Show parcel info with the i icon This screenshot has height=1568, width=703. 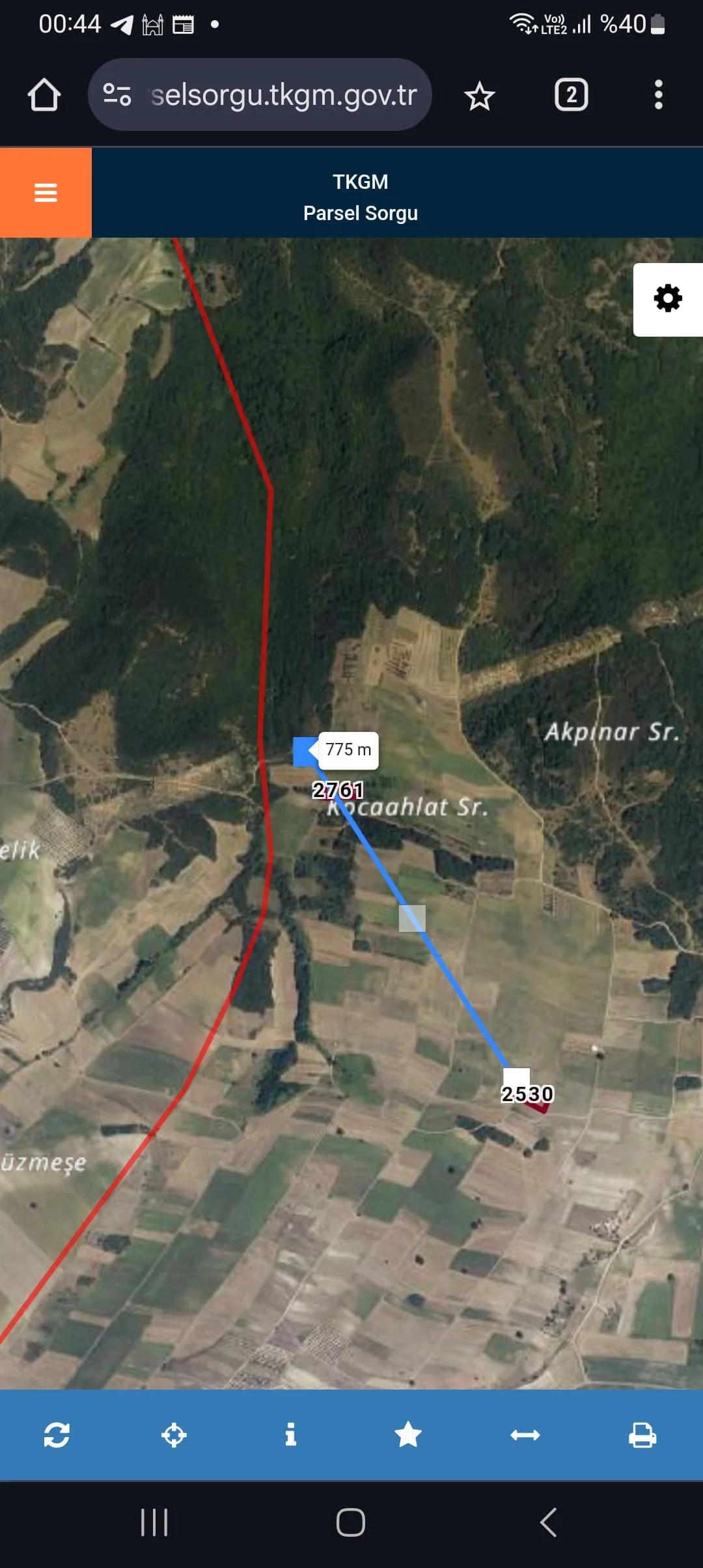[x=291, y=1435]
